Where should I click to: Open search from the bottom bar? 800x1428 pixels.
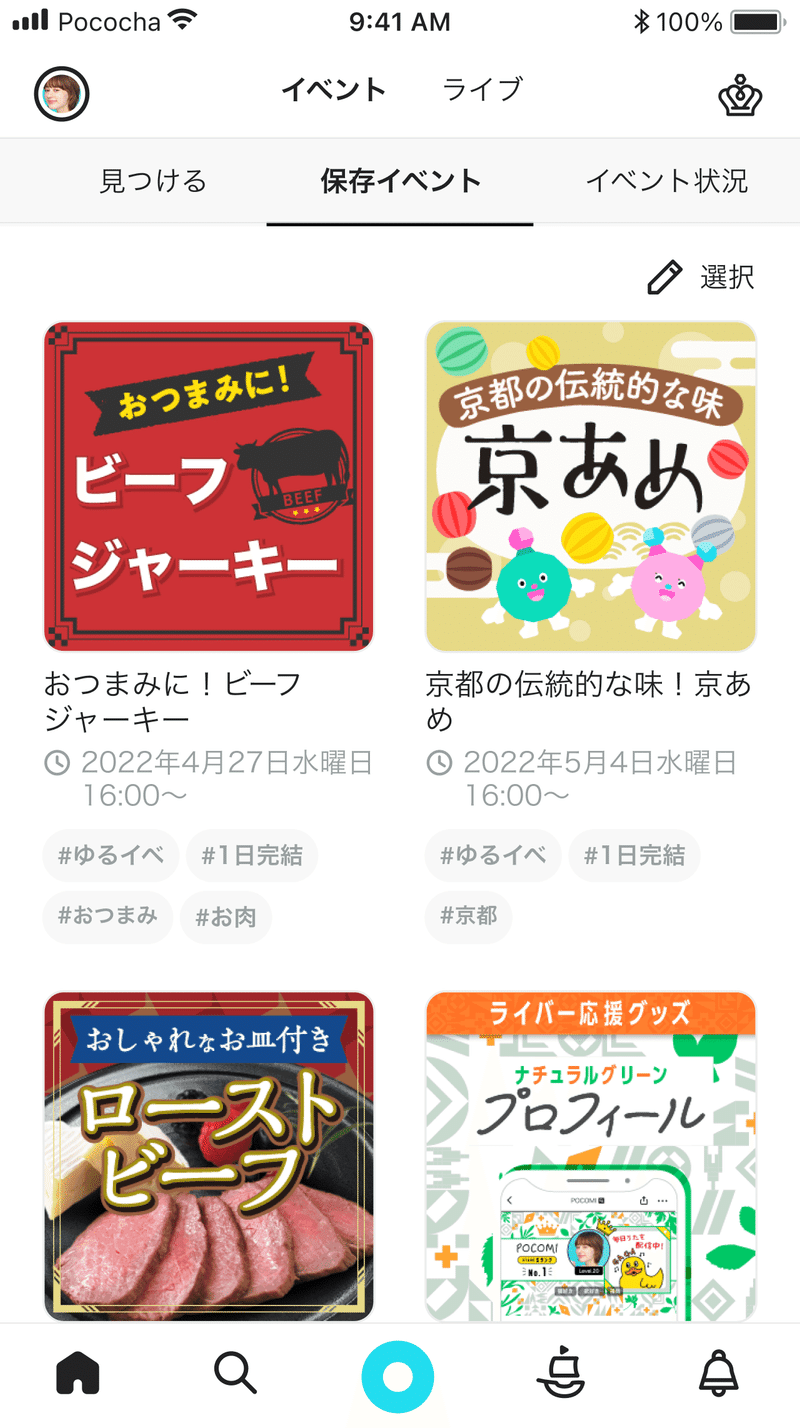click(236, 1375)
